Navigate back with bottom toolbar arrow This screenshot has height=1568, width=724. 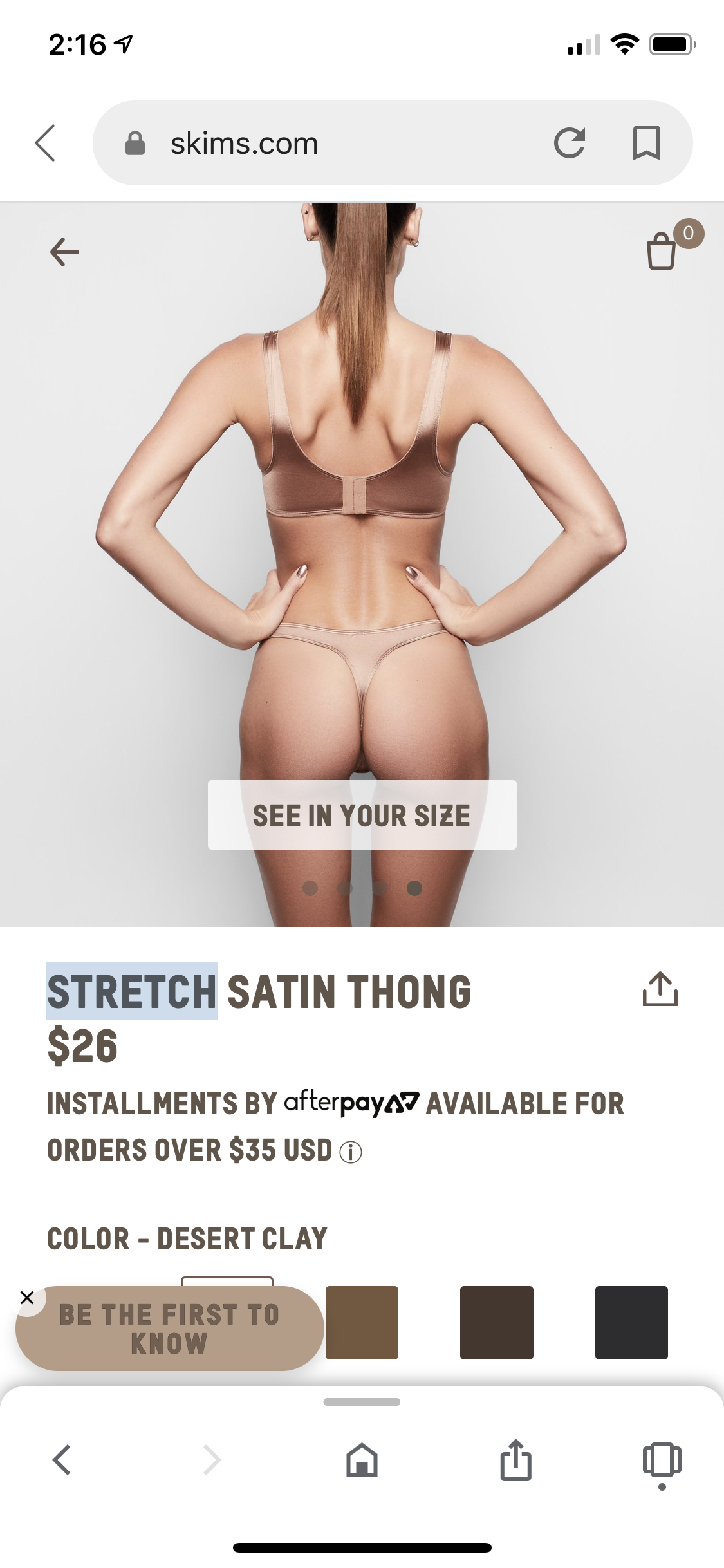tap(62, 1460)
